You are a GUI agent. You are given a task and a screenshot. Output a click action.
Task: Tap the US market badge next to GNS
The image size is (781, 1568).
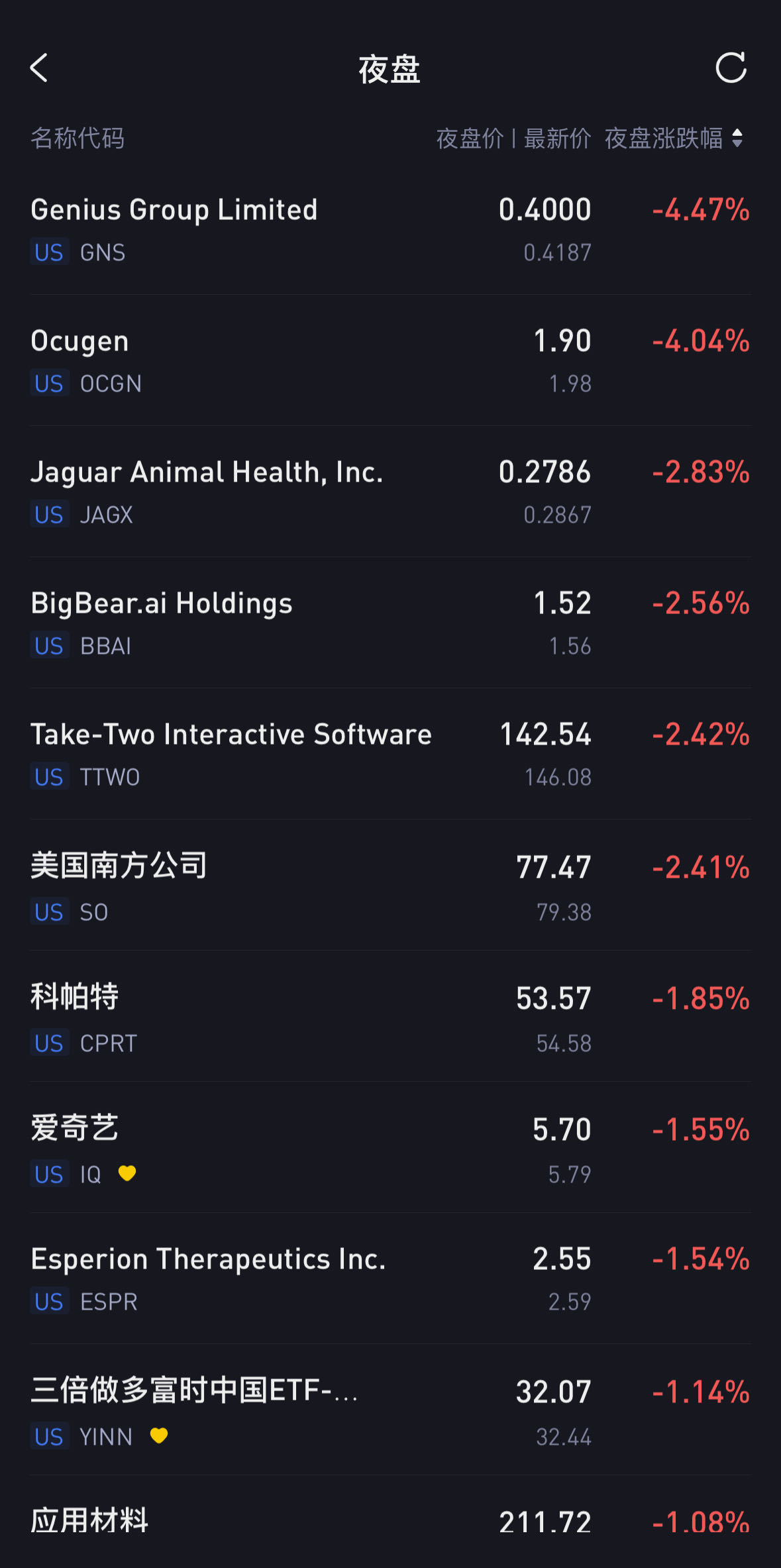point(48,252)
